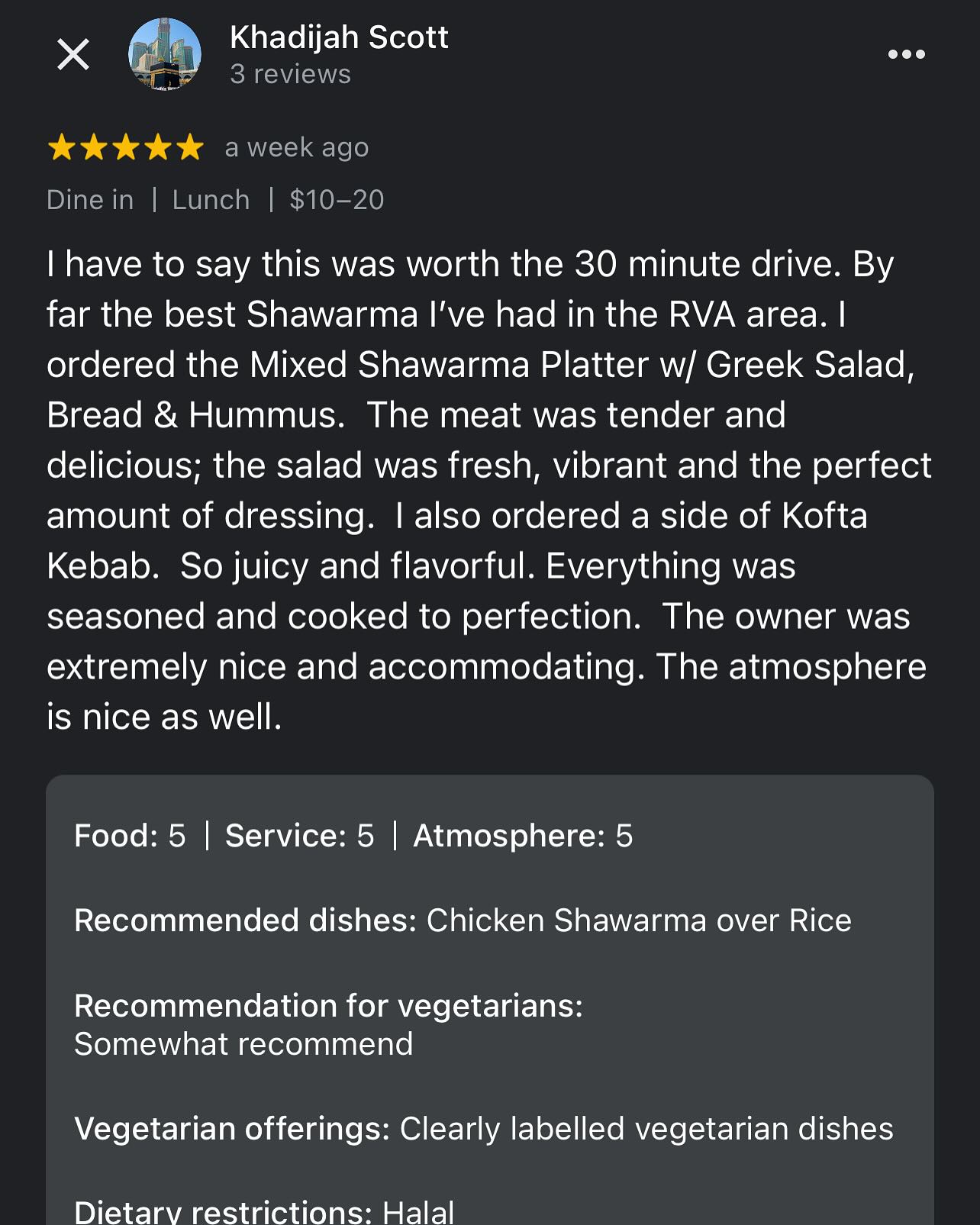
Task: Open Khadijah Scott's profile picture
Action: tap(165, 54)
